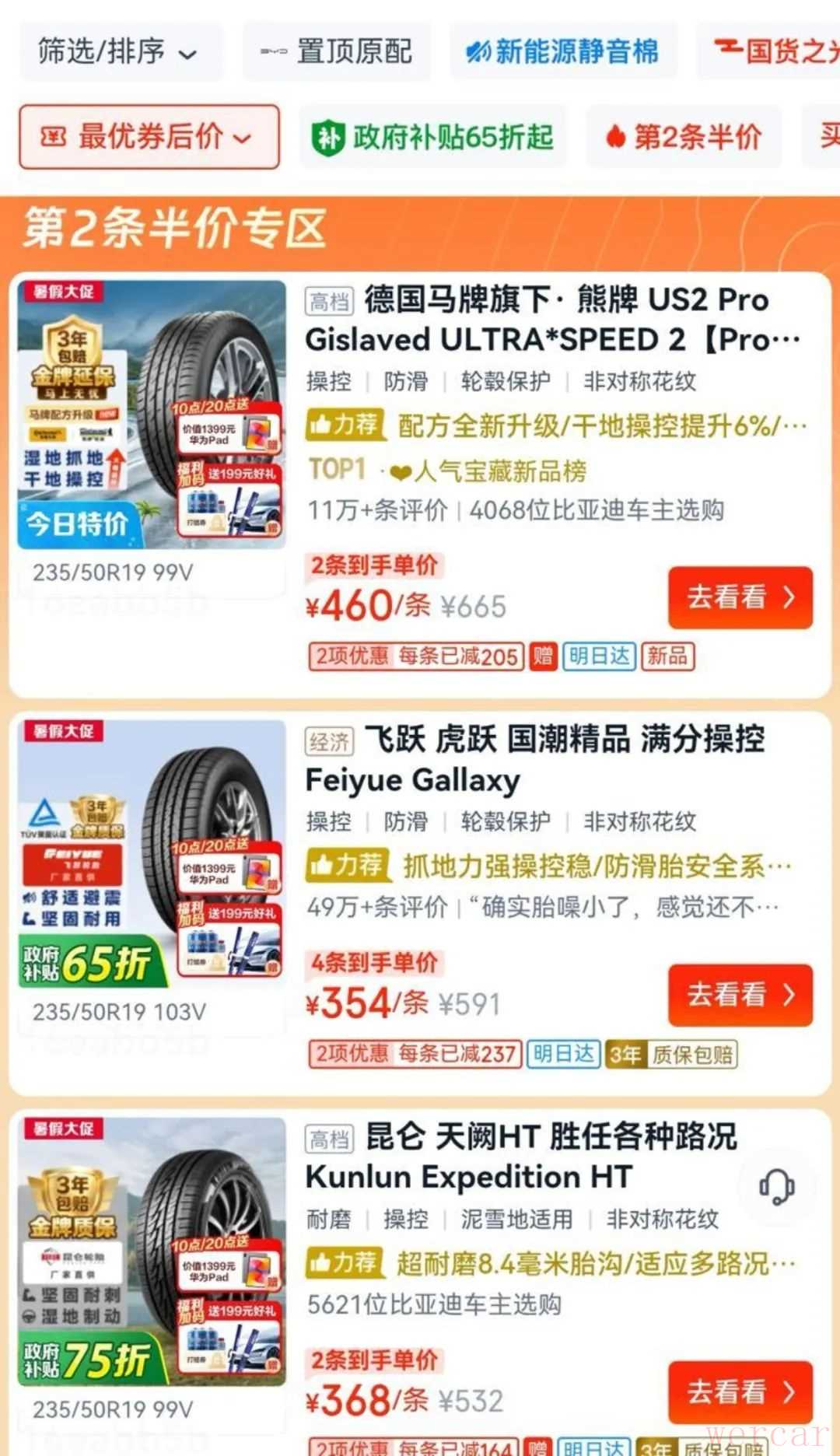The height and width of the screenshot is (1456, 840).
Task: Tap 去看看 for the Feiyue Gallaxy tire
Action: 740,995
